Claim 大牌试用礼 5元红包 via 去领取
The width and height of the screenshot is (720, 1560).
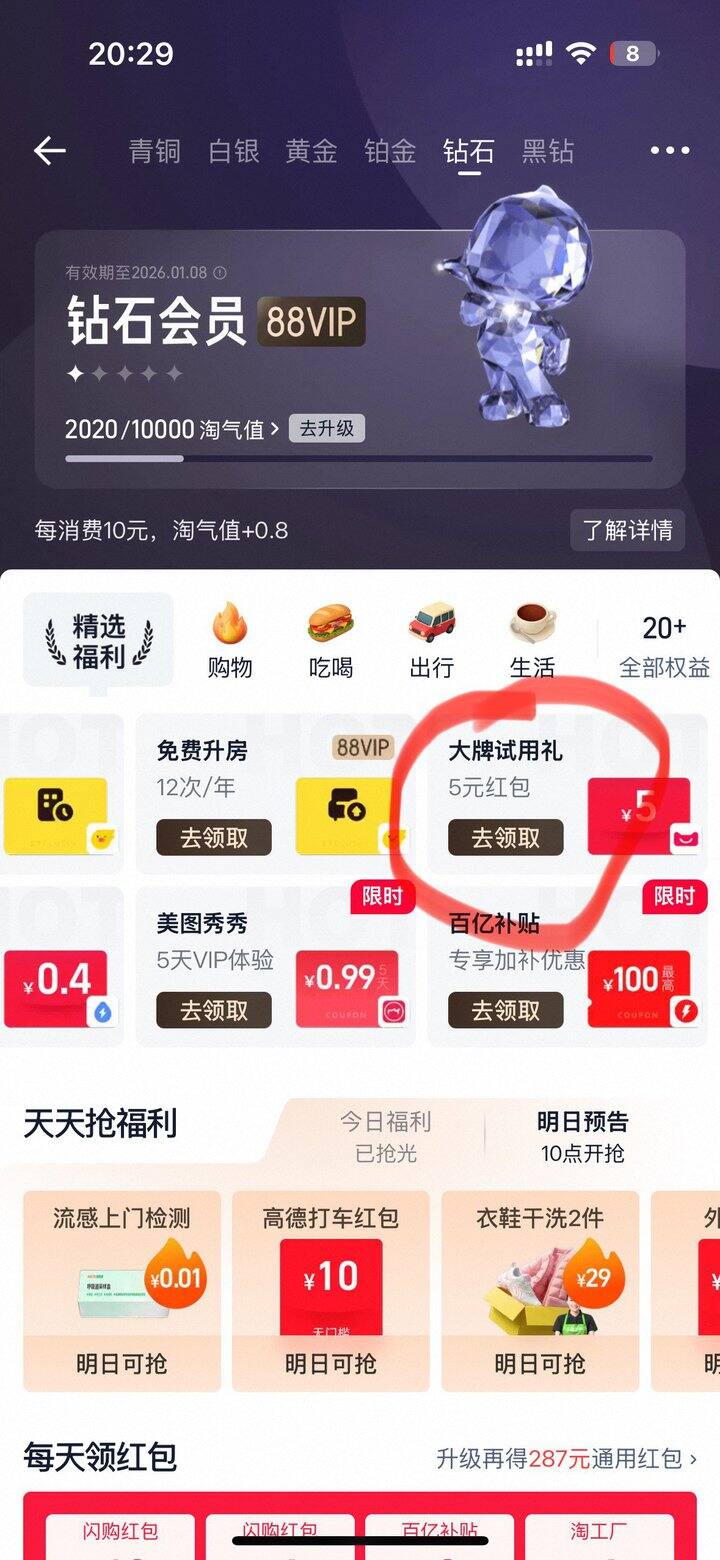click(505, 838)
